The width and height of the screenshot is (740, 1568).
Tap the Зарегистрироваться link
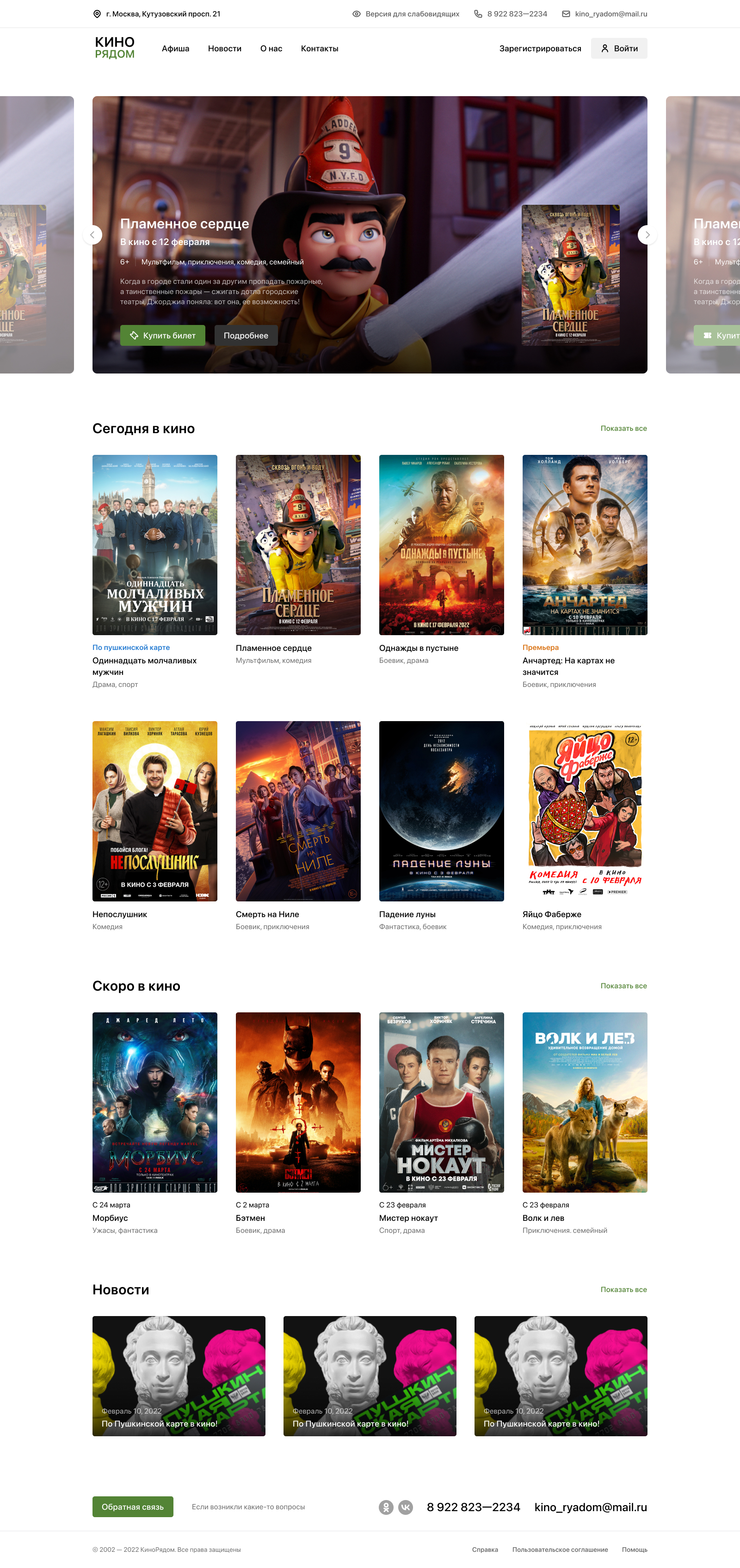pos(540,49)
